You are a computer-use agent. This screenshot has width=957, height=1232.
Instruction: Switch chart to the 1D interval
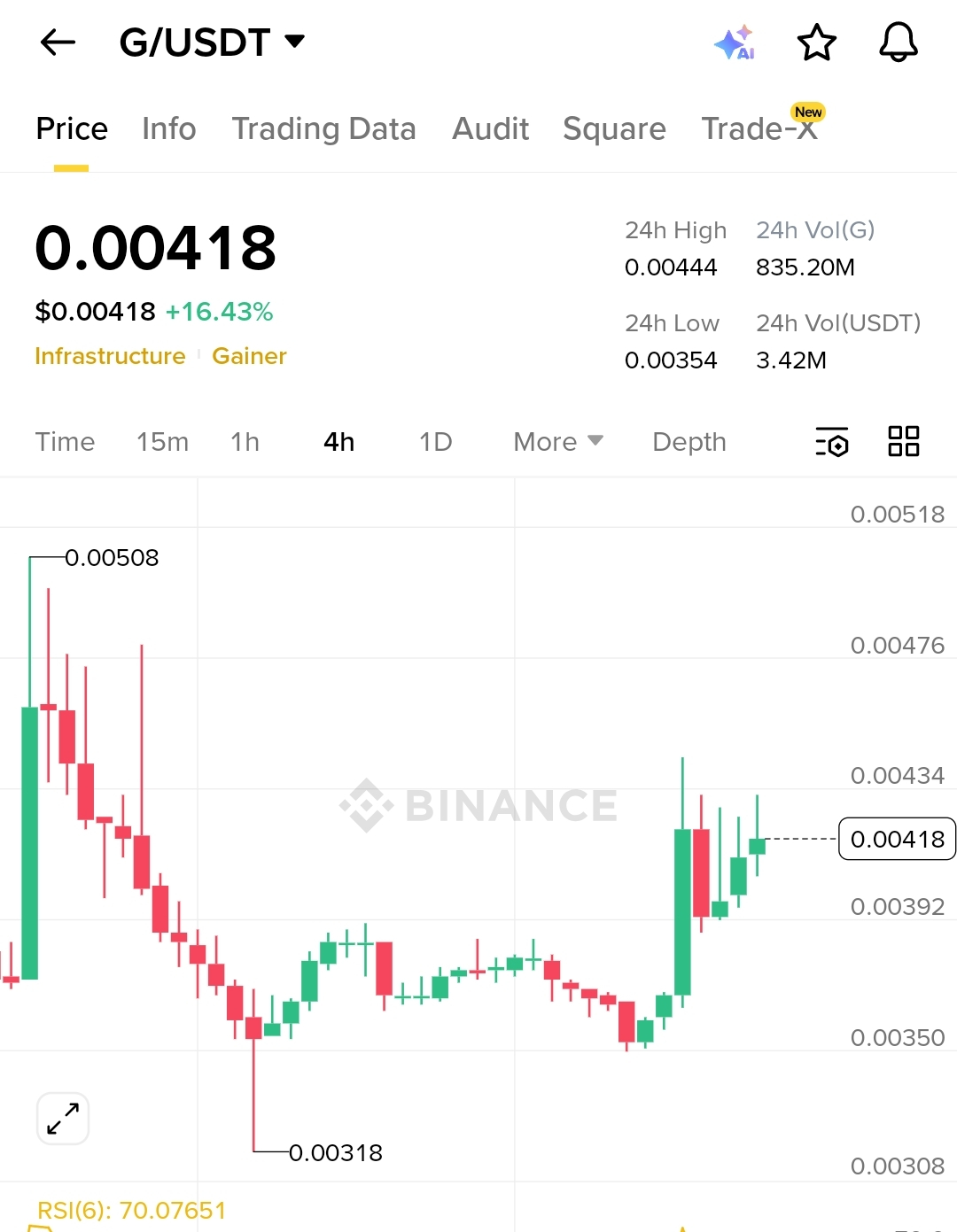coord(435,441)
